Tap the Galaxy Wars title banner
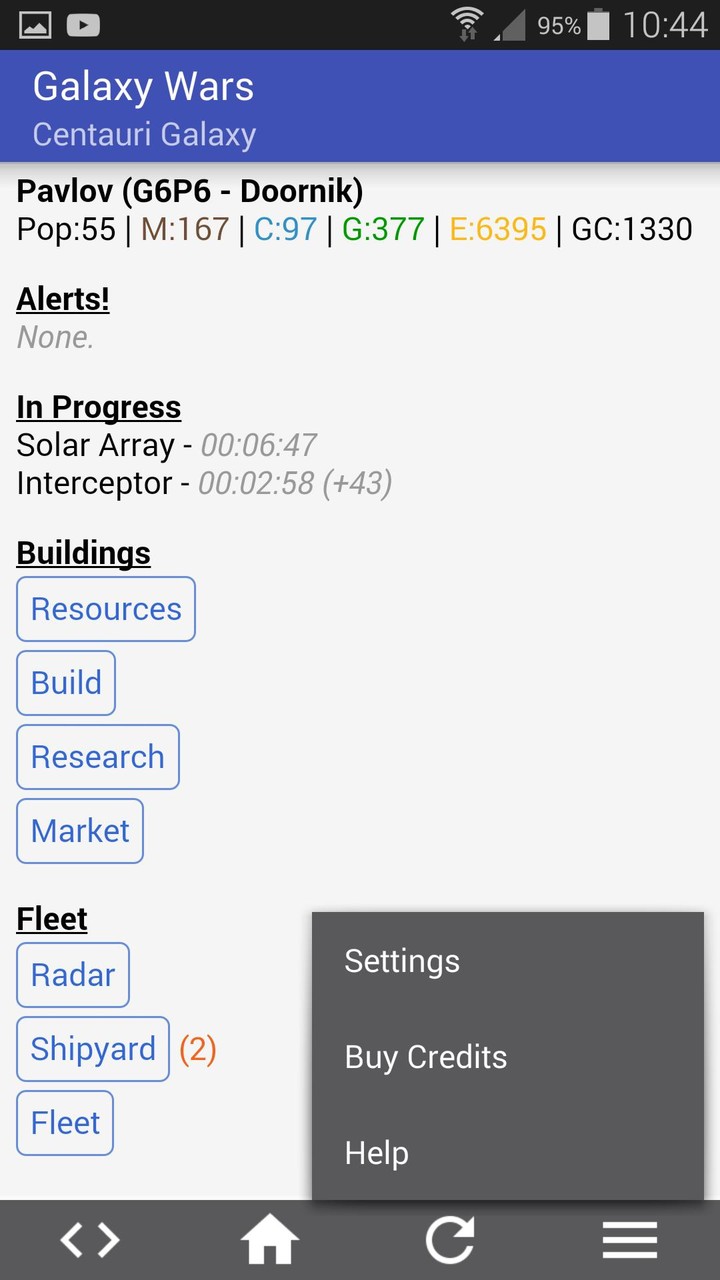 click(143, 87)
